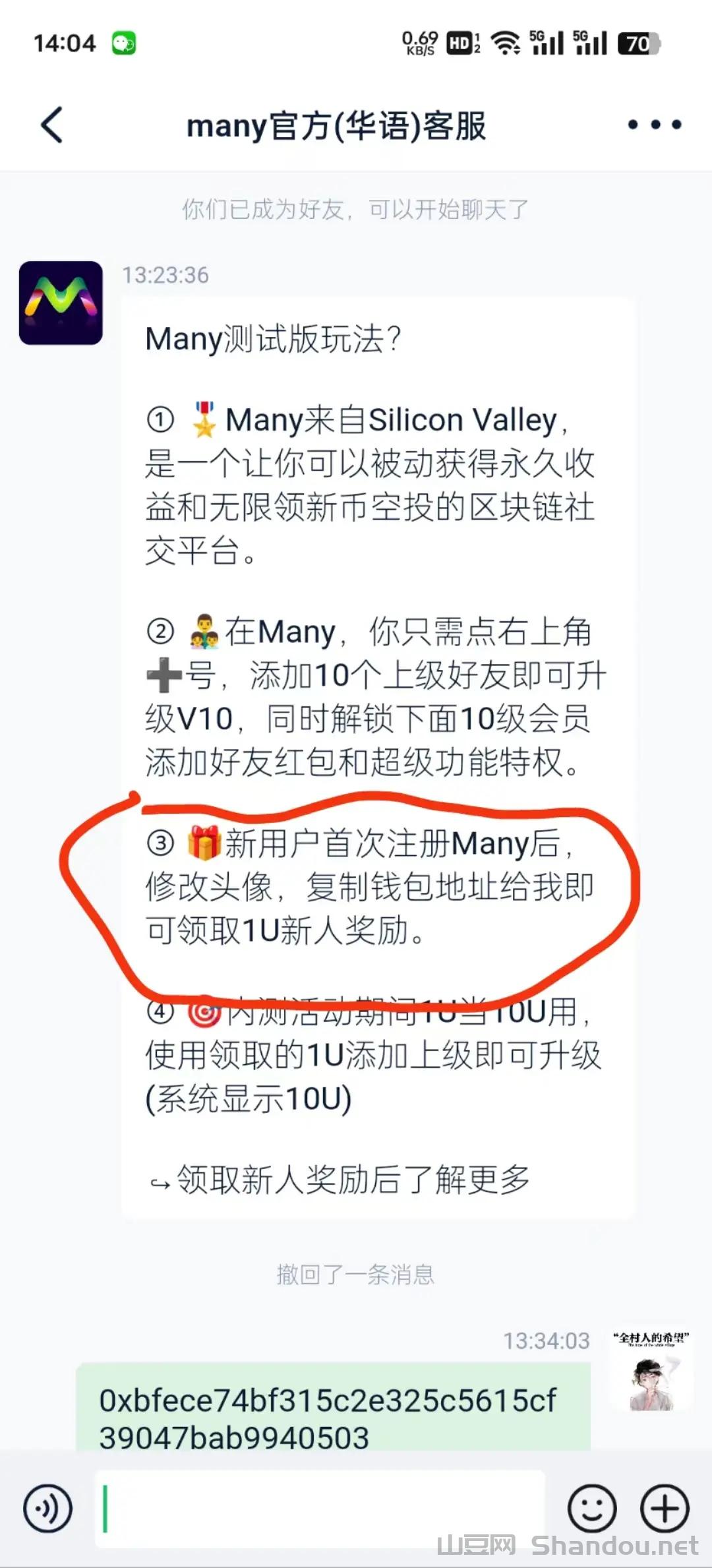
Task: Go back from the many客服 chat
Action: tap(51, 125)
